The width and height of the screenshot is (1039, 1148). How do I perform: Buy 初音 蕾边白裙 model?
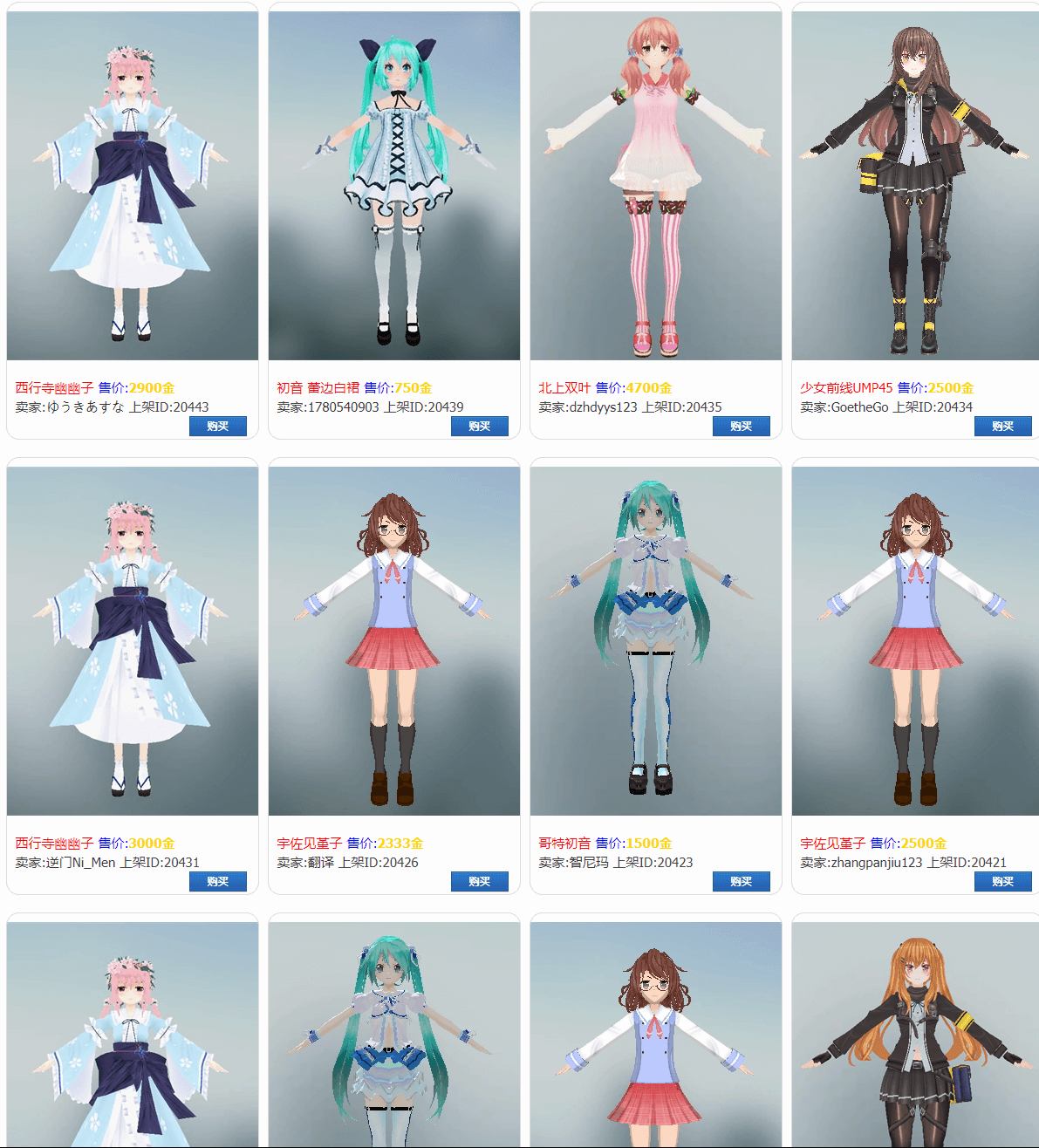479,426
